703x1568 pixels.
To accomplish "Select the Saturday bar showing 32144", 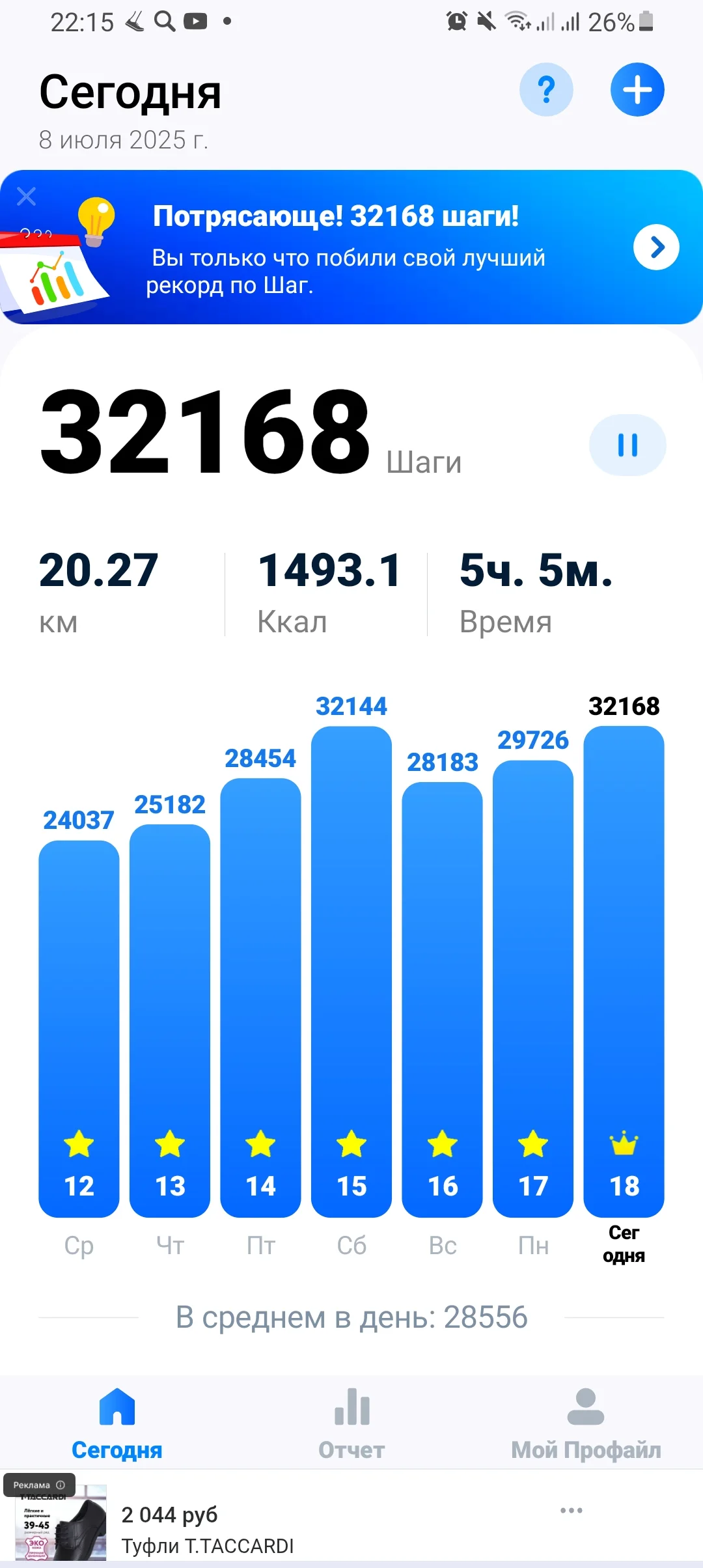I will 351,970.
